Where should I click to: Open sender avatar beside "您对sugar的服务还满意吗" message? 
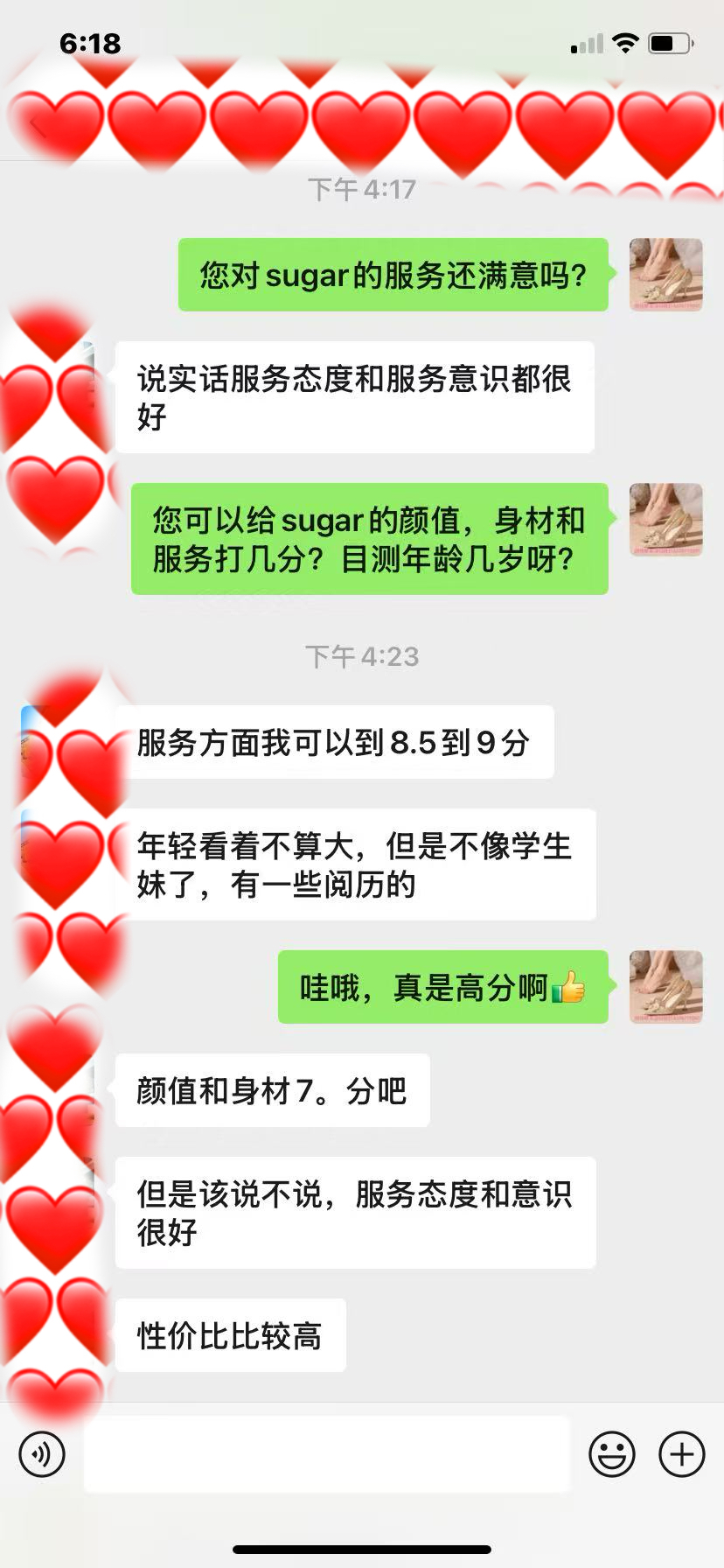666,275
